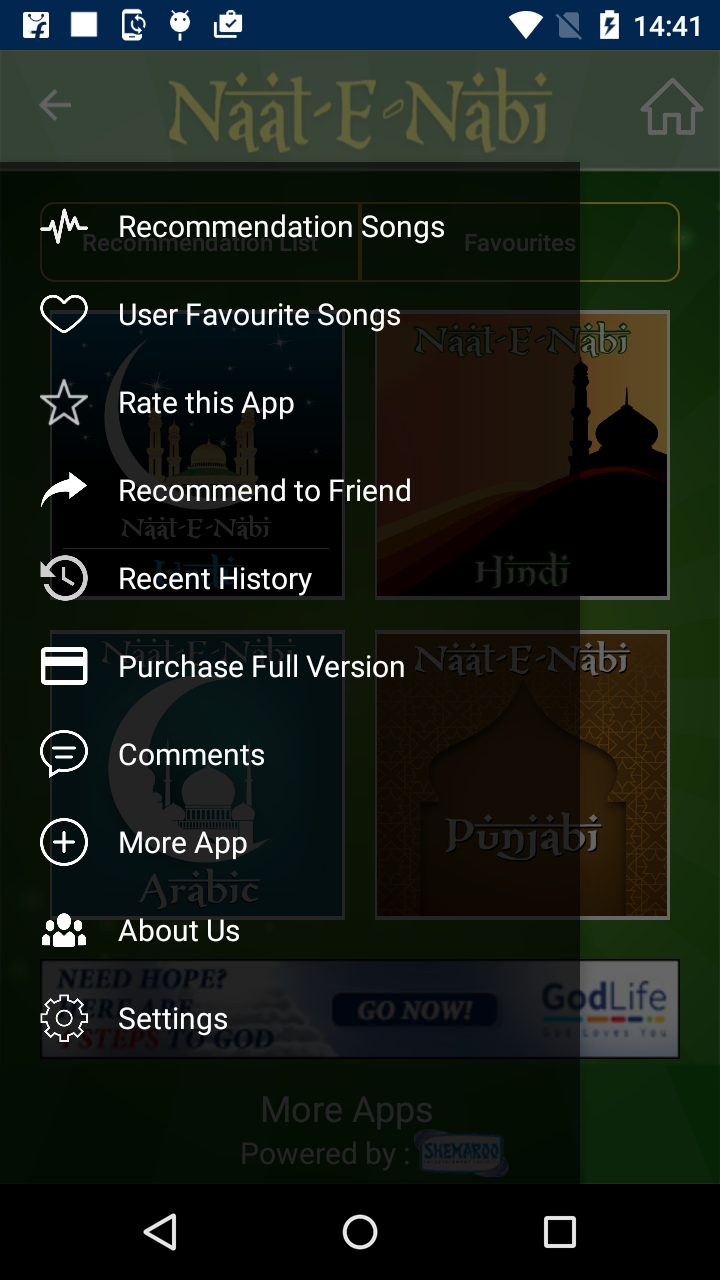720x1280 pixels.
Task: Tap the home icon in the top bar
Action: tap(670, 106)
